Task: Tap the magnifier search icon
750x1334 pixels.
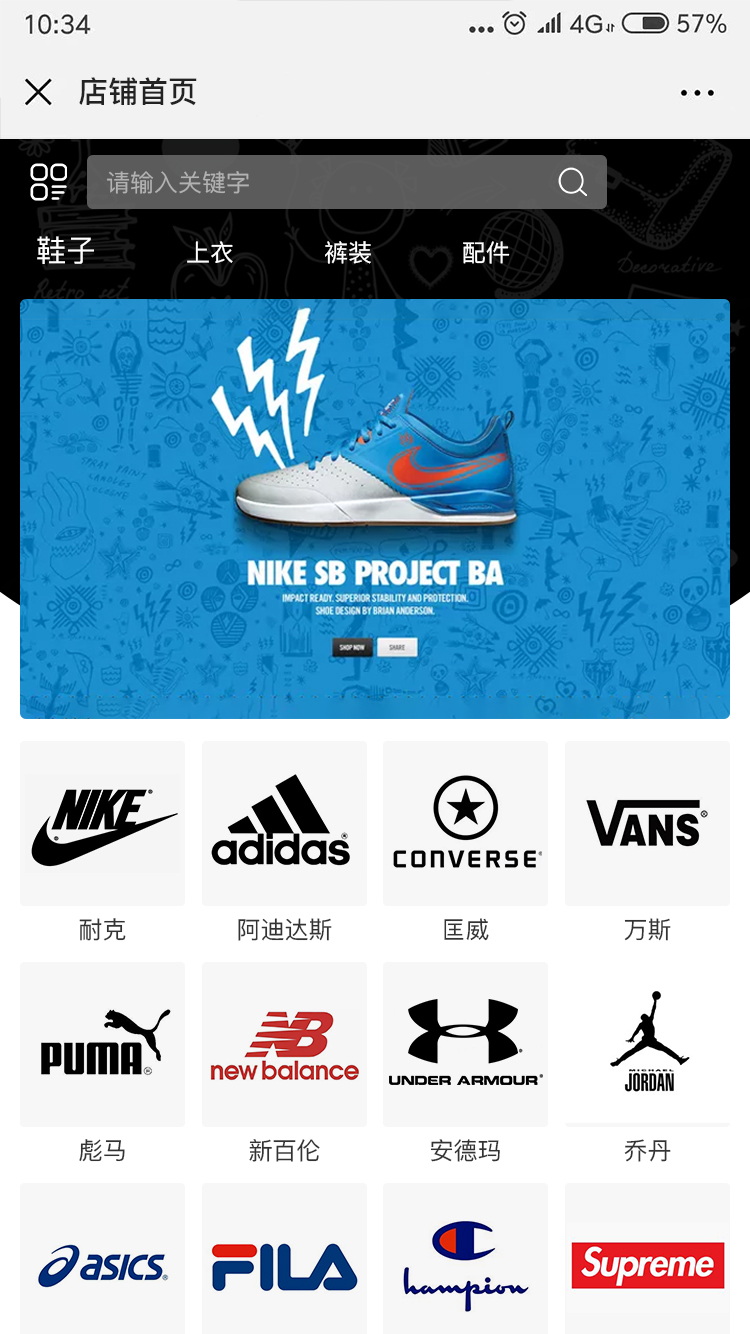Action: pyautogui.click(x=572, y=182)
